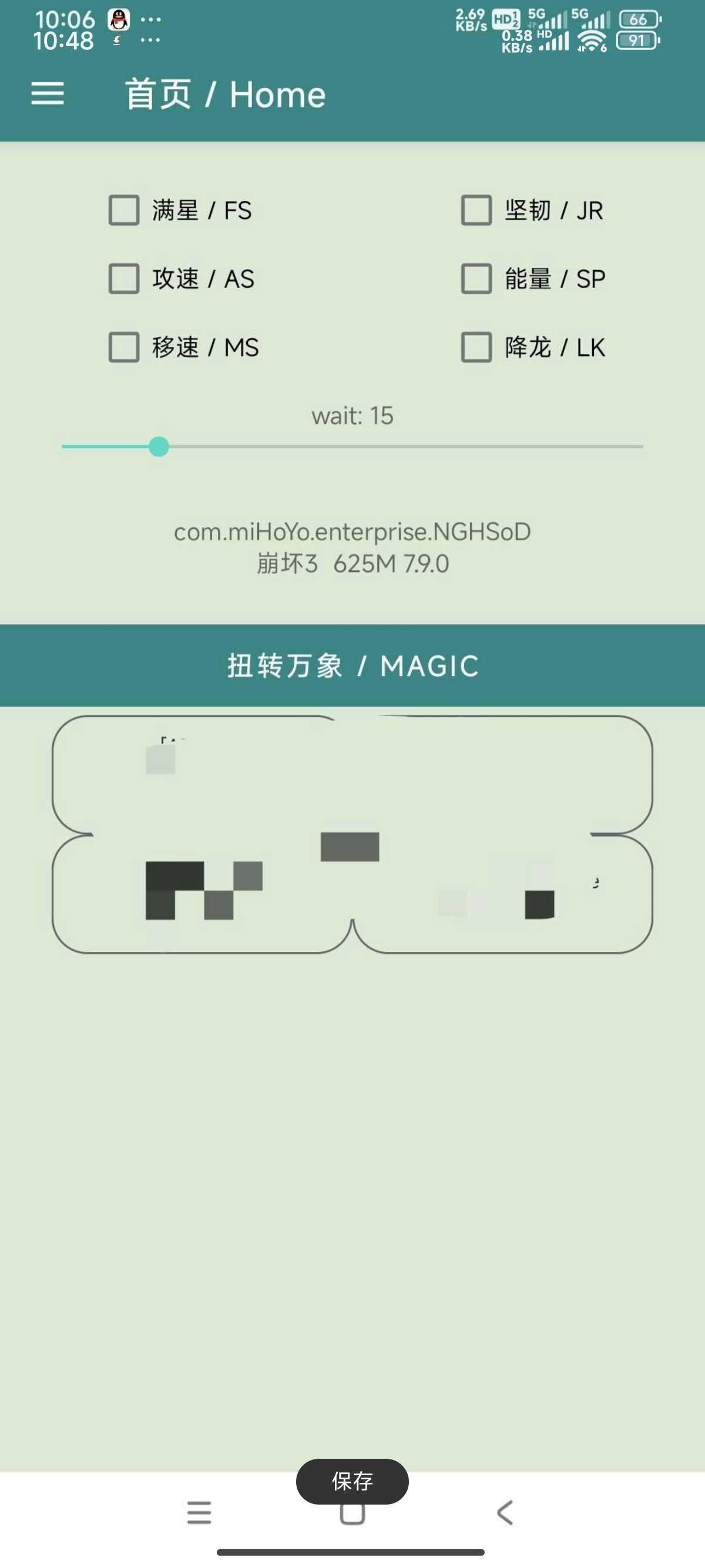Check the 满星 / FS checkbox
705x1568 pixels.
[x=124, y=211]
